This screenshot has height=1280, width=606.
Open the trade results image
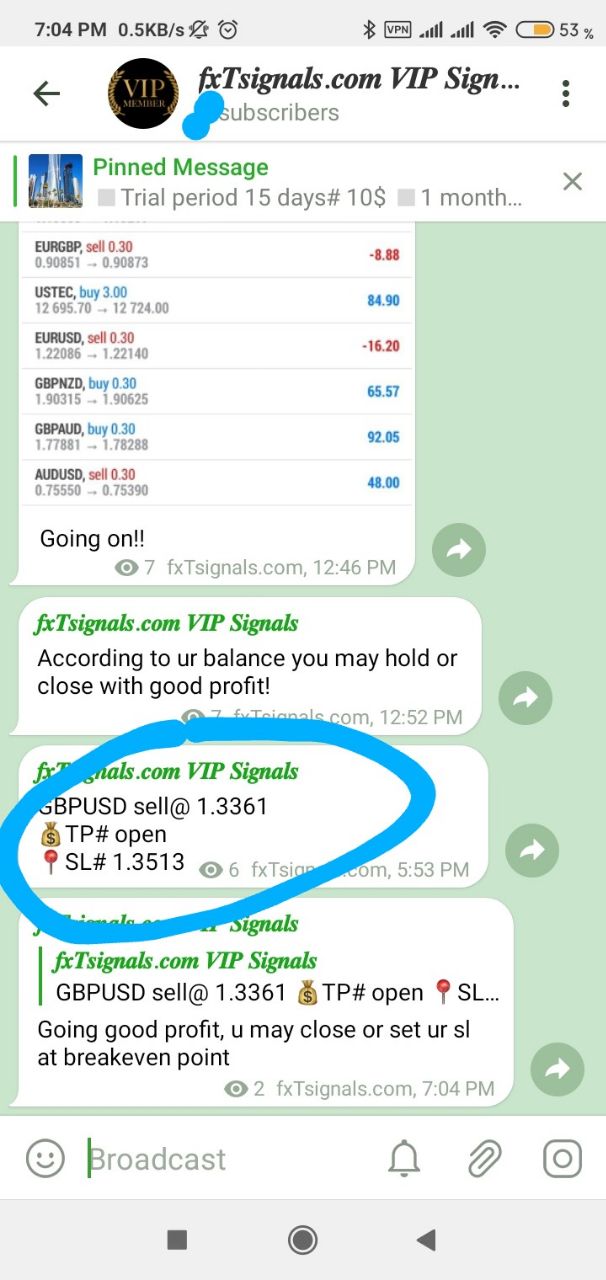(x=215, y=370)
